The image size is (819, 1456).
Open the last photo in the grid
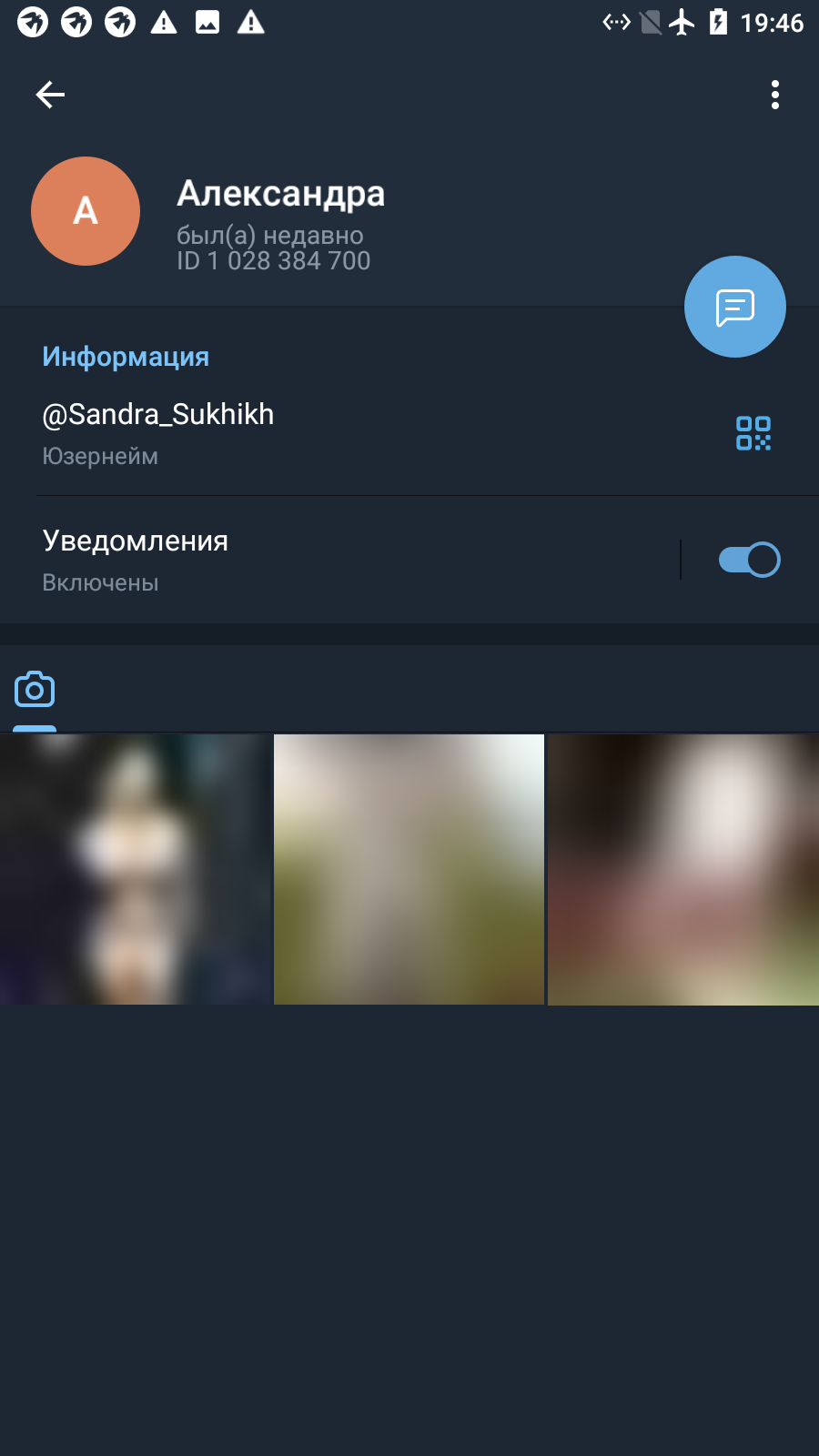[x=683, y=869]
